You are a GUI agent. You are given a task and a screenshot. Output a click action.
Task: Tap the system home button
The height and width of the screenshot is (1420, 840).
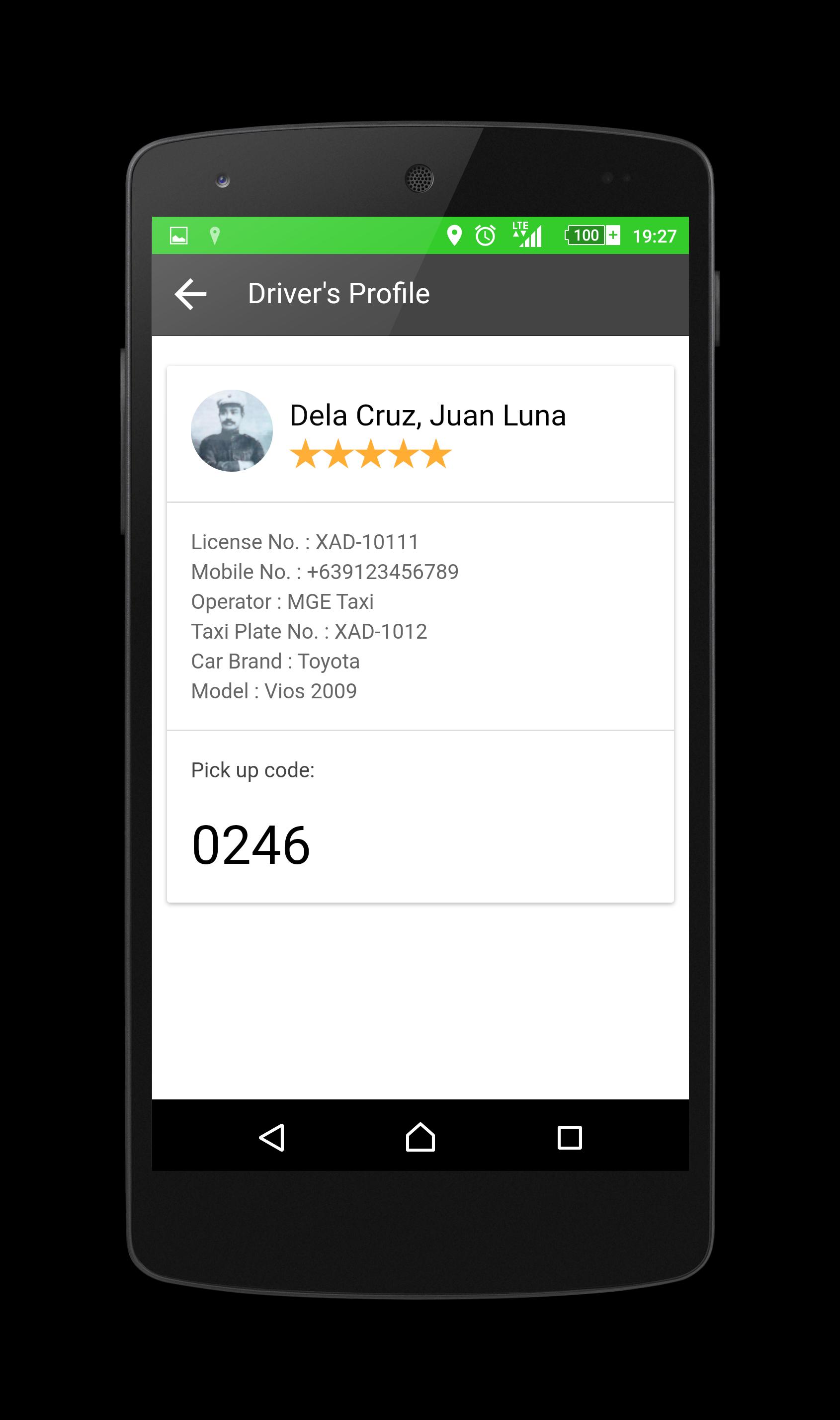point(420,1137)
